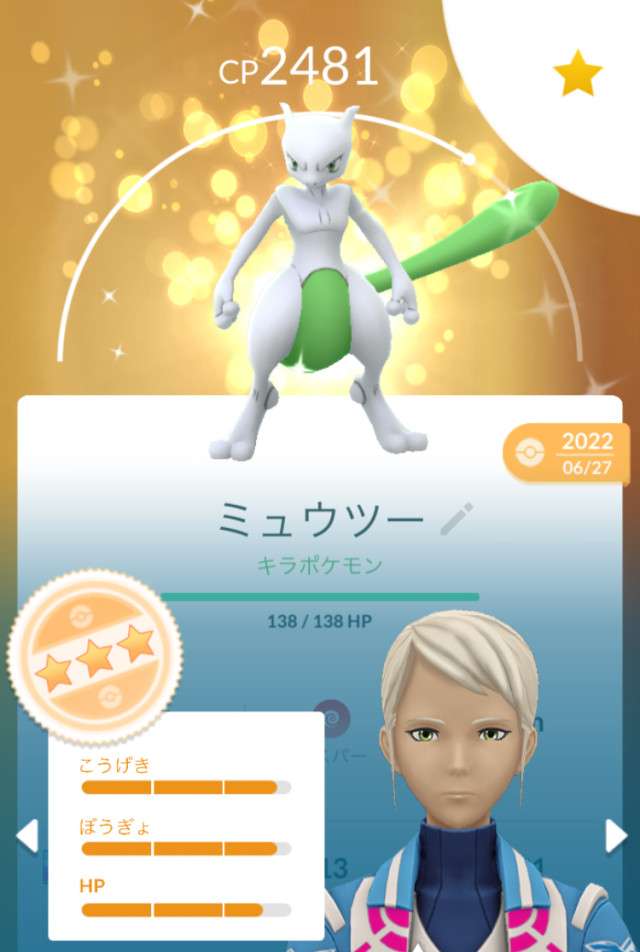
Task: Go to the previous Pokémon with left arrow
Action: [x=27, y=836]
